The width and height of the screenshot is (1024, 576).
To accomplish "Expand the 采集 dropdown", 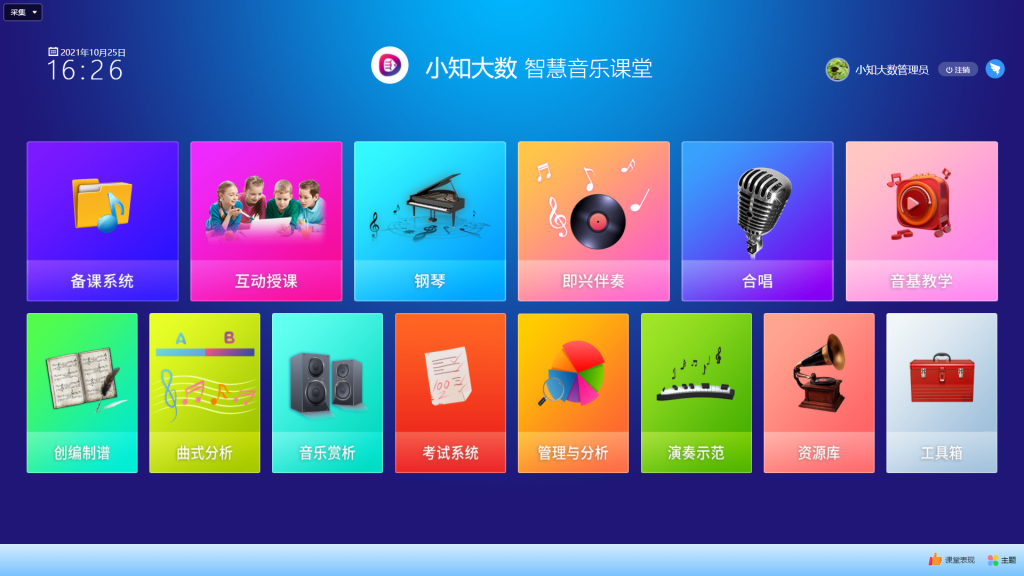I will tap(24, 13).
